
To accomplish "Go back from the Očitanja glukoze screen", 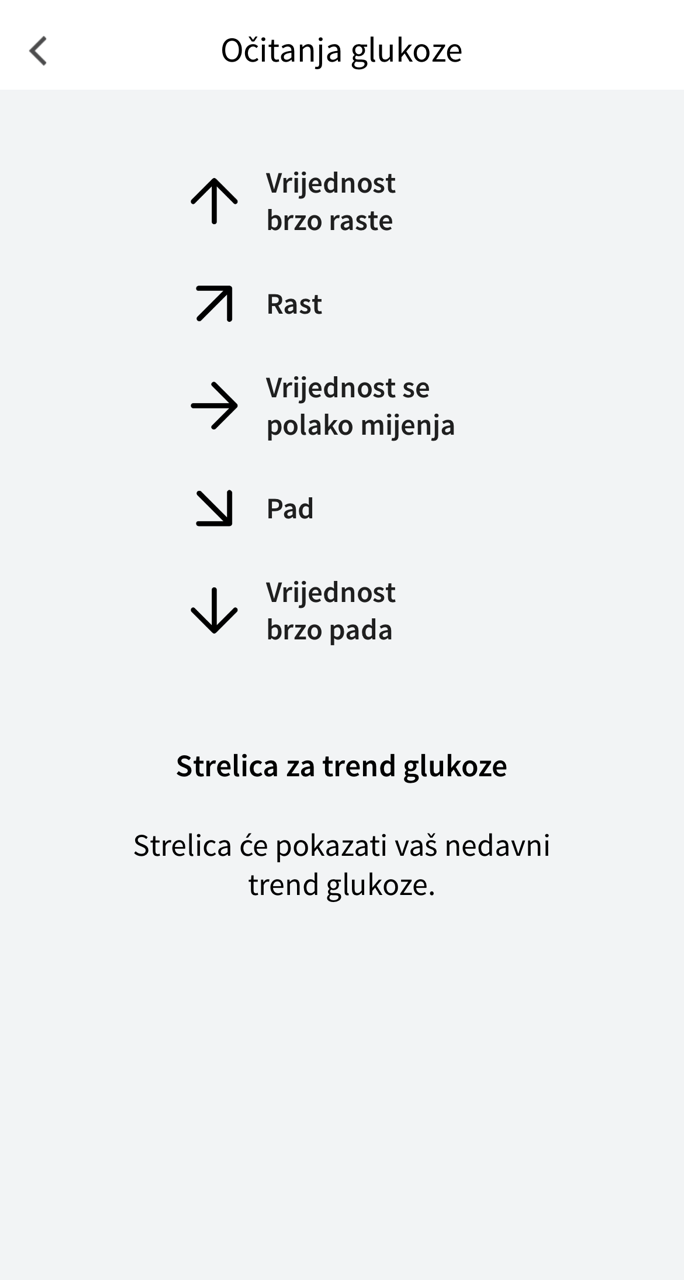I will [x=38, y=50].
